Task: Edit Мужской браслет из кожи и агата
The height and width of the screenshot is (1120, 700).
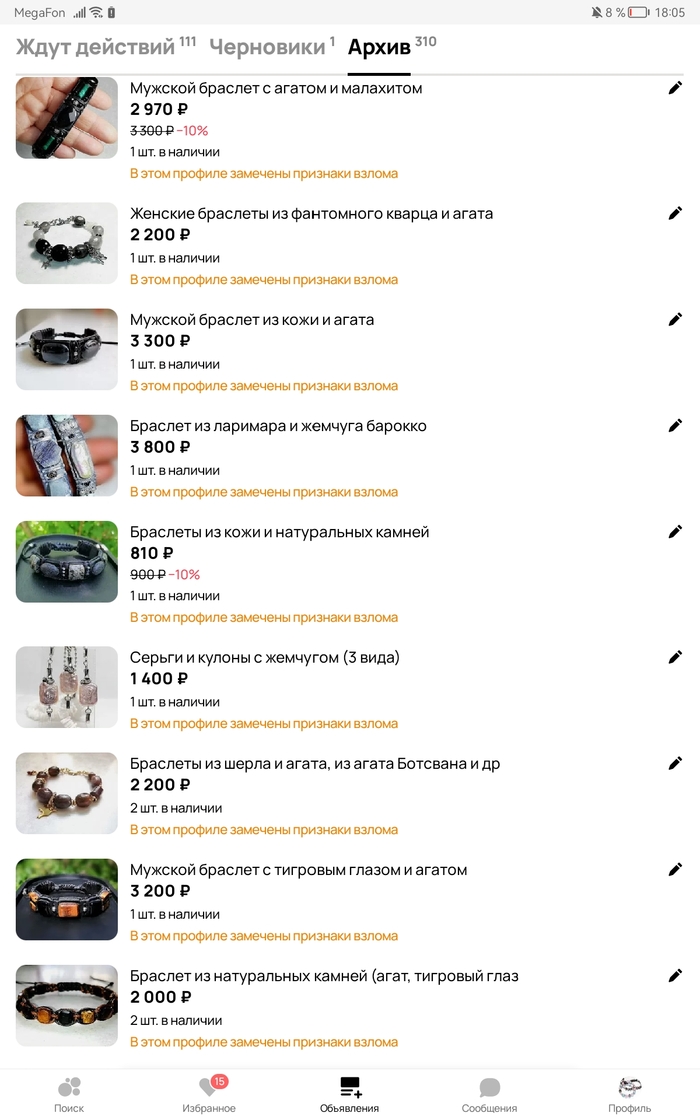Action: coord(675,319)
